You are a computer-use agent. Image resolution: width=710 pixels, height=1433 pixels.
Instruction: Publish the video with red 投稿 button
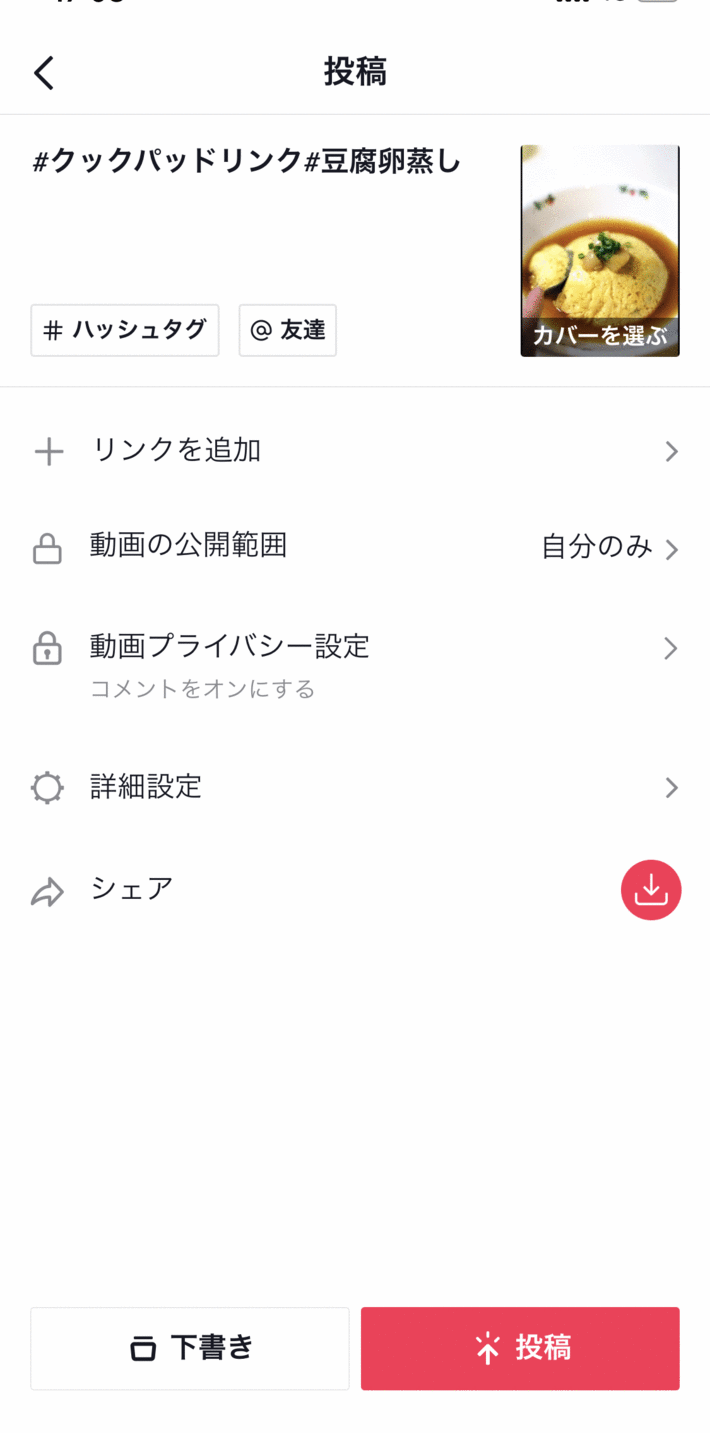tap(520, 1348)
